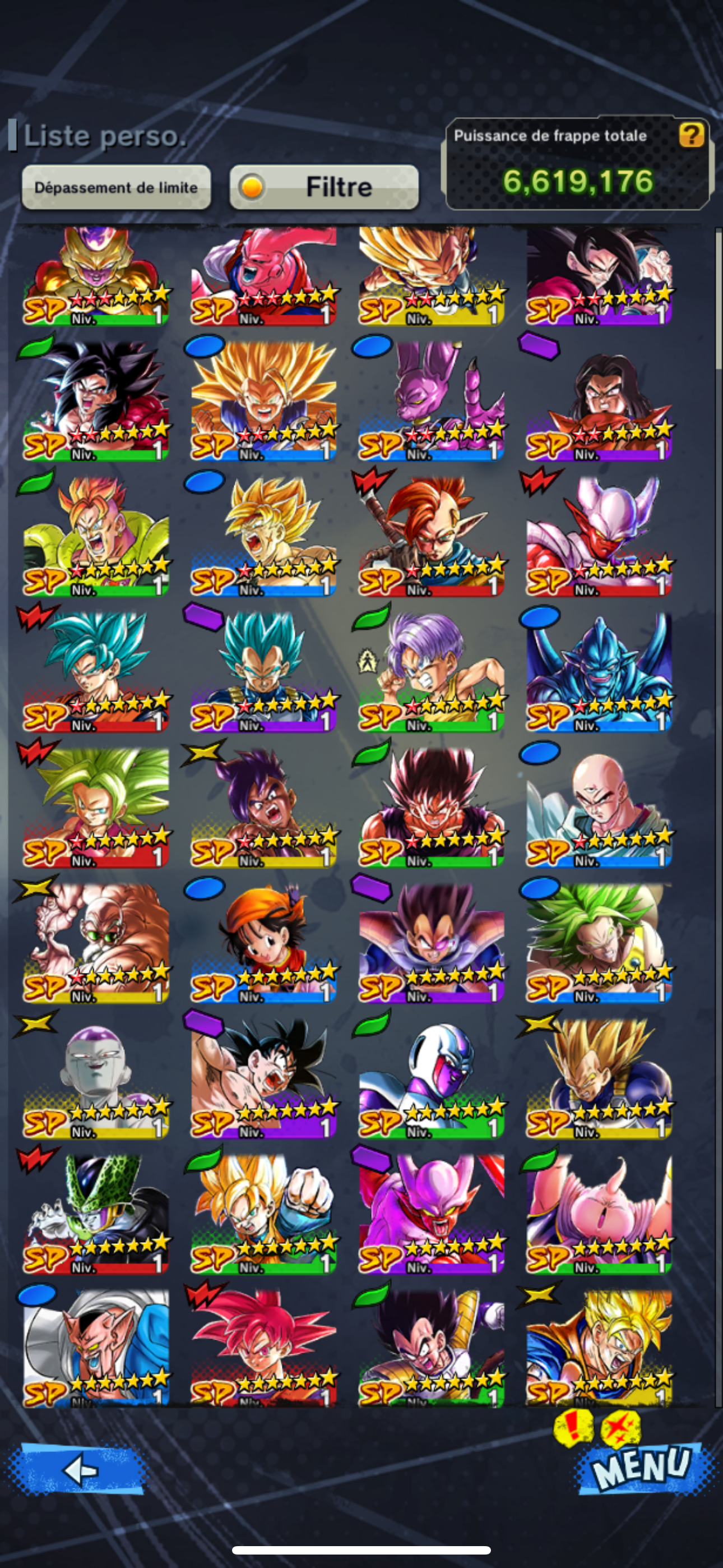Open the Perfect Cell character card
Screen dimensions: 723x1568
click(x=96, y=1214)
